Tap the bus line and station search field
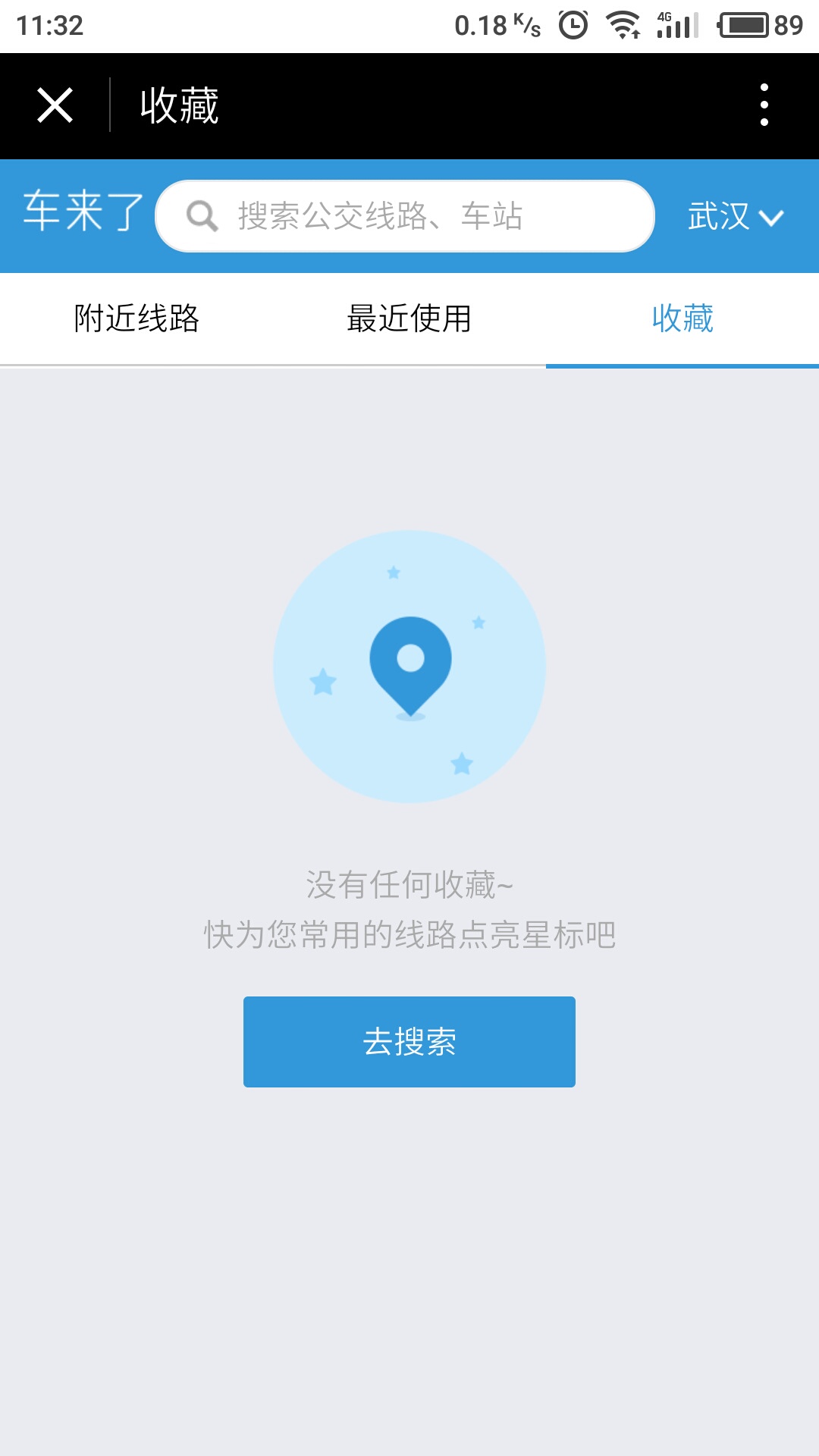 [x=405, y=216]
